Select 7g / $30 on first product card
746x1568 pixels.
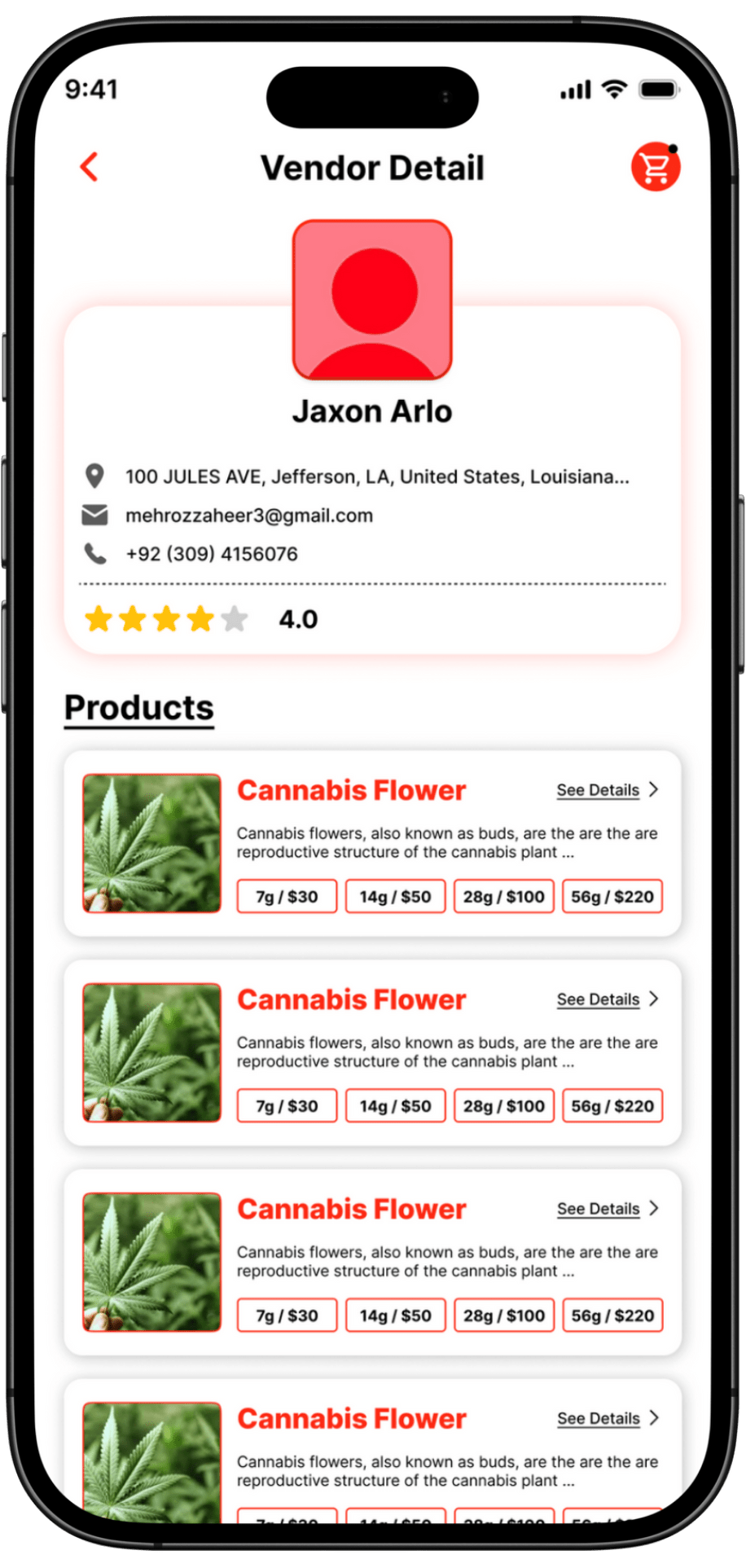coord(287,897)
